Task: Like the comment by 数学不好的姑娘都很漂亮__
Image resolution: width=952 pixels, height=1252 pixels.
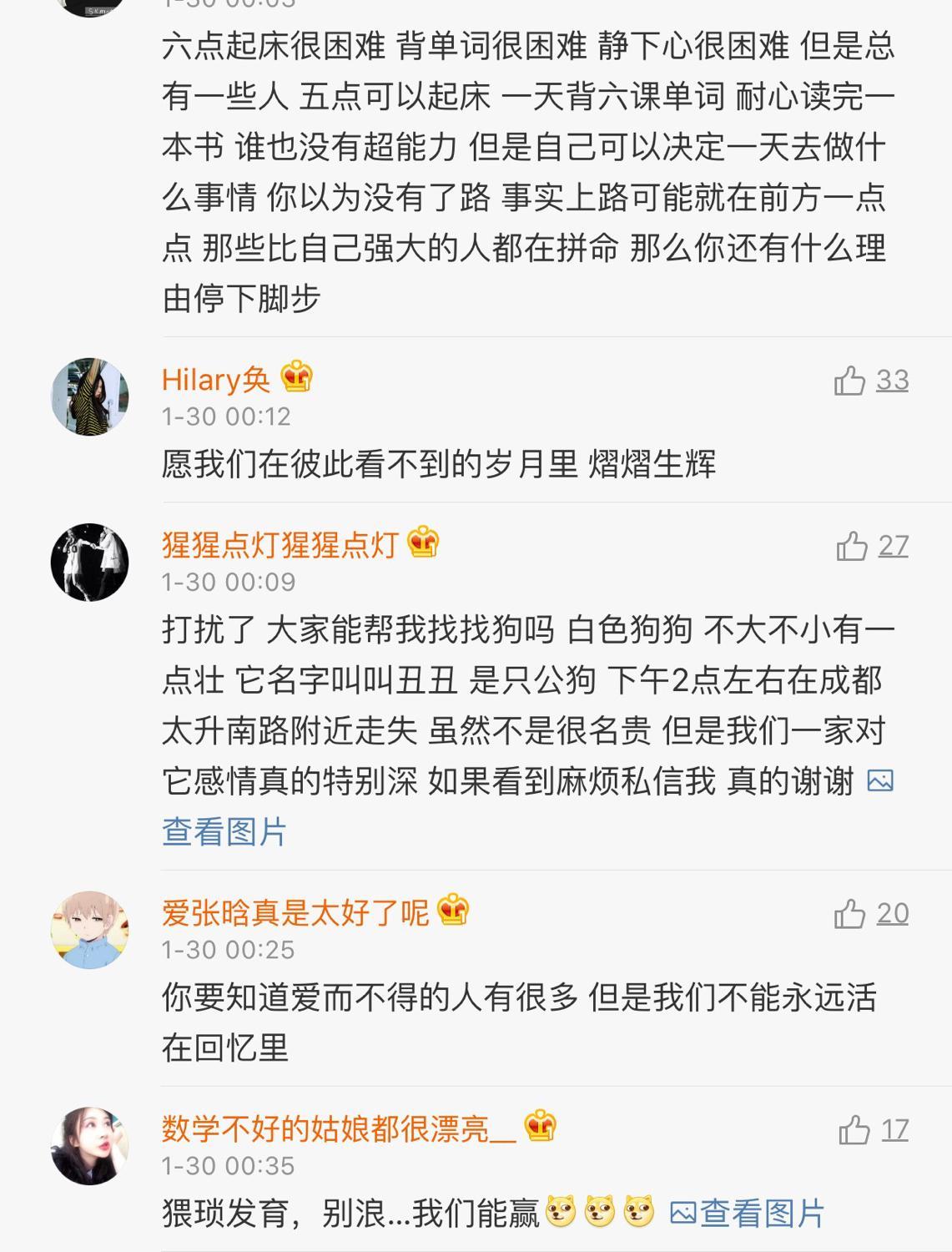Action: coord(854,1131)
